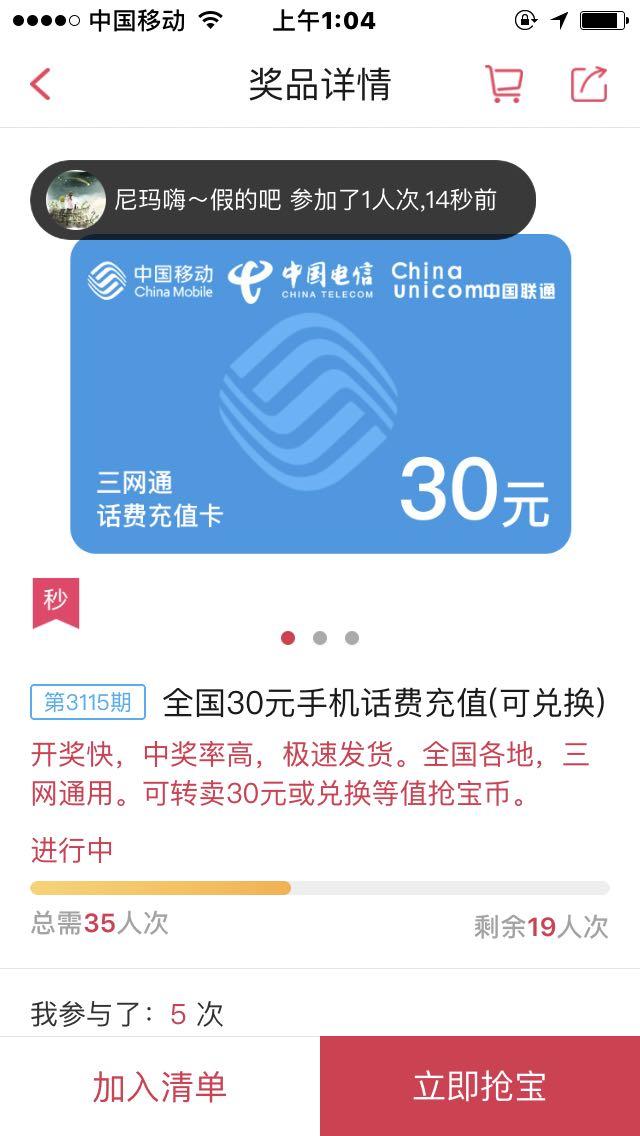Select the third image page dot
Screen dimensions: 640x1136
(x=352, y=638)
